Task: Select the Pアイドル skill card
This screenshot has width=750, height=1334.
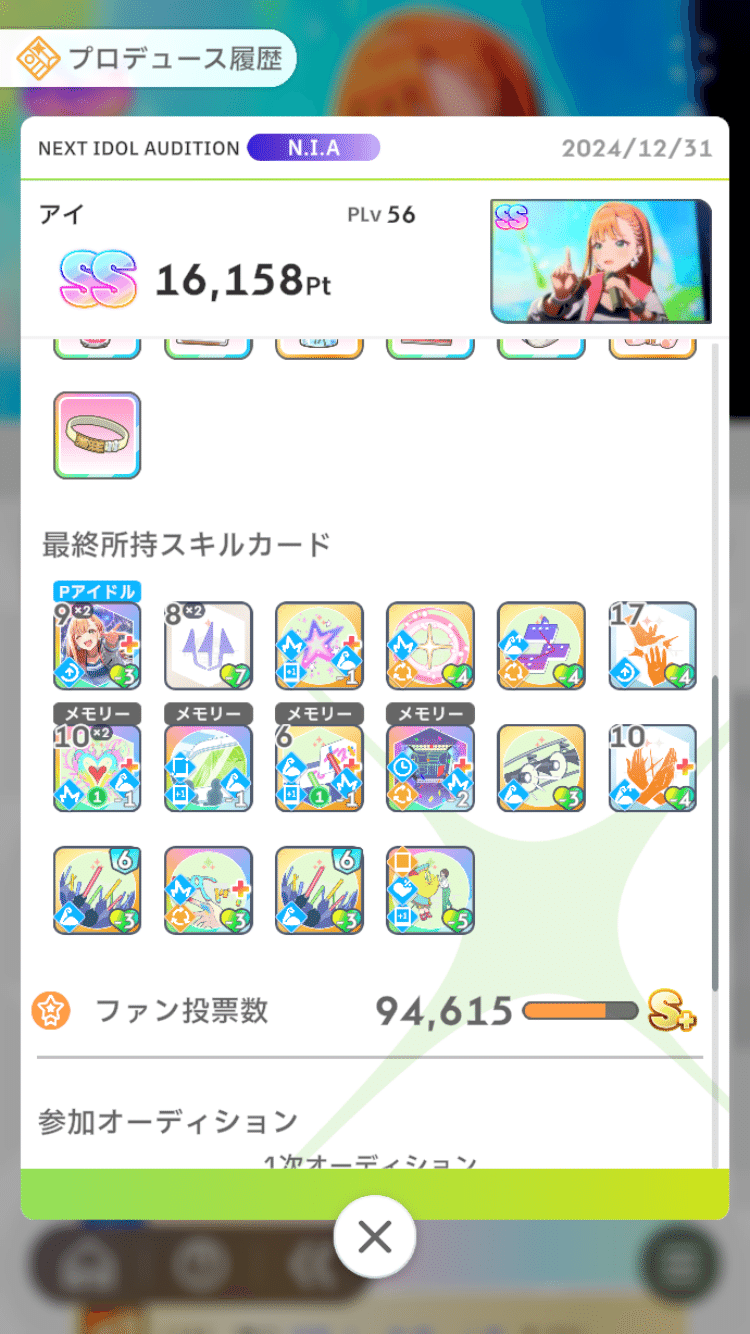Action: click(x=97, y=645)
